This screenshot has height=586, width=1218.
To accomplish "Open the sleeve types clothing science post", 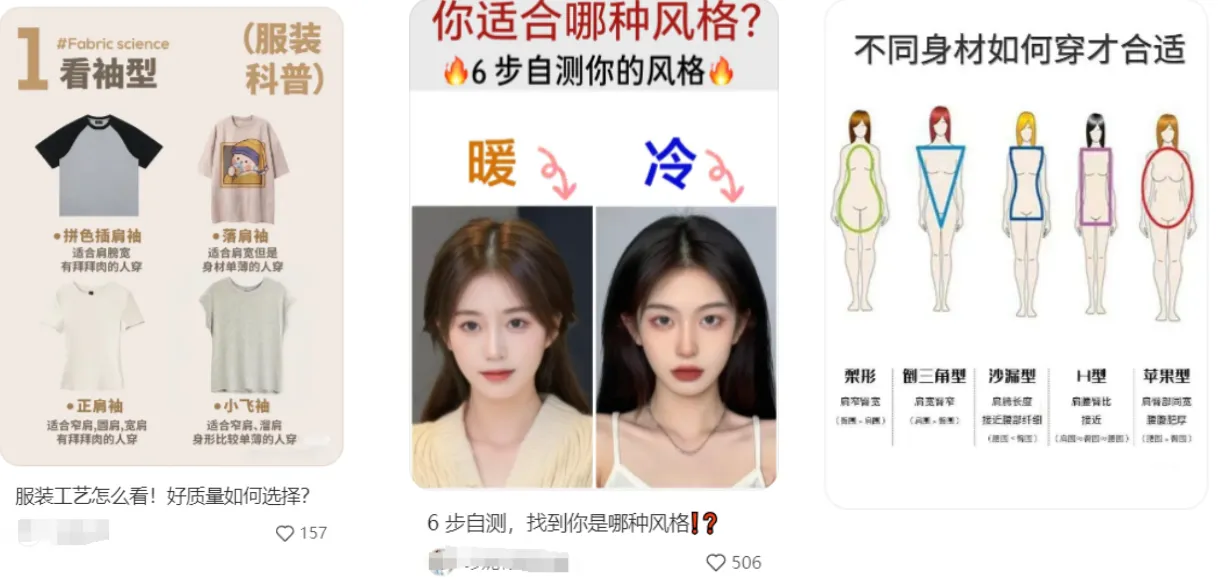I will [x=171, y=237].
